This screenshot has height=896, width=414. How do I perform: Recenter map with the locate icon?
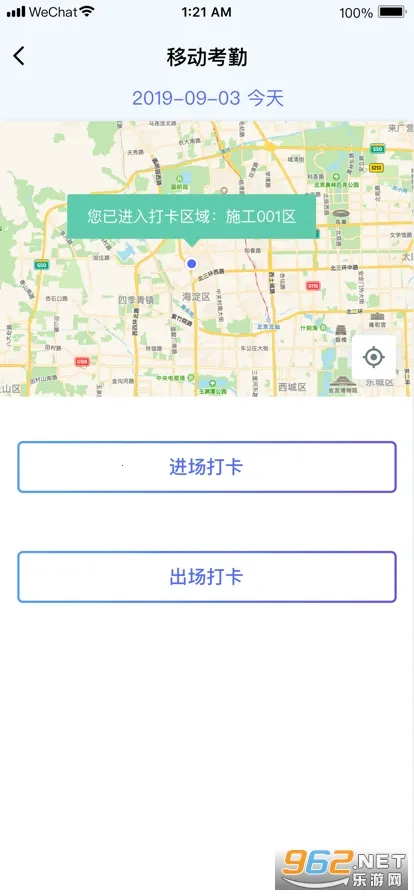point(374,358)
